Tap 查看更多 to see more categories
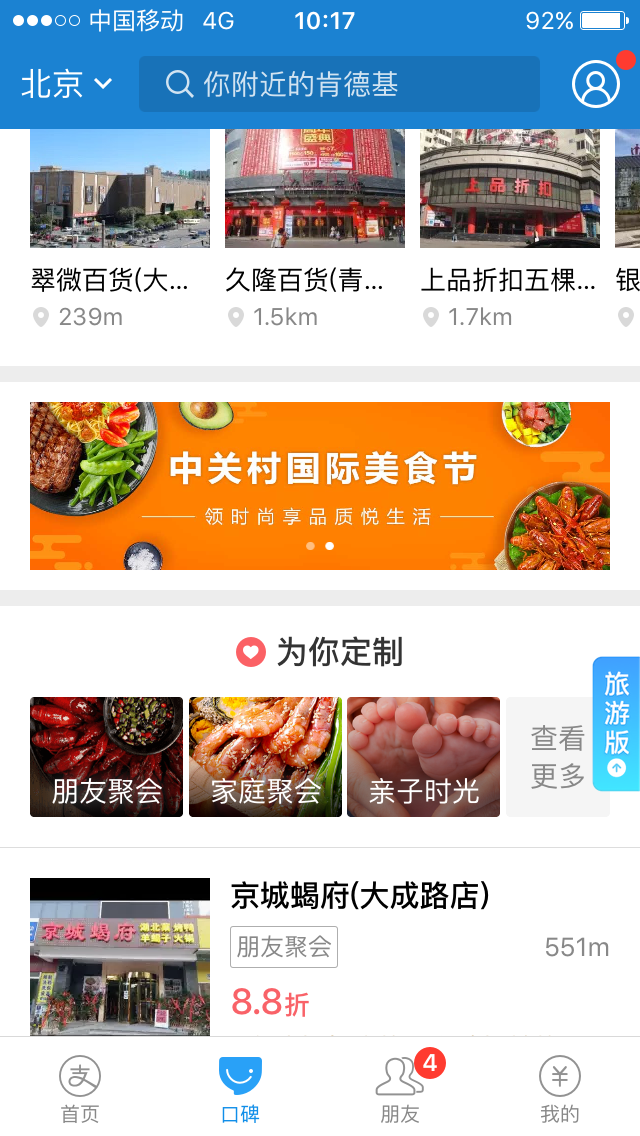The height and width of the screenshot is (1136, 640). 556,757
